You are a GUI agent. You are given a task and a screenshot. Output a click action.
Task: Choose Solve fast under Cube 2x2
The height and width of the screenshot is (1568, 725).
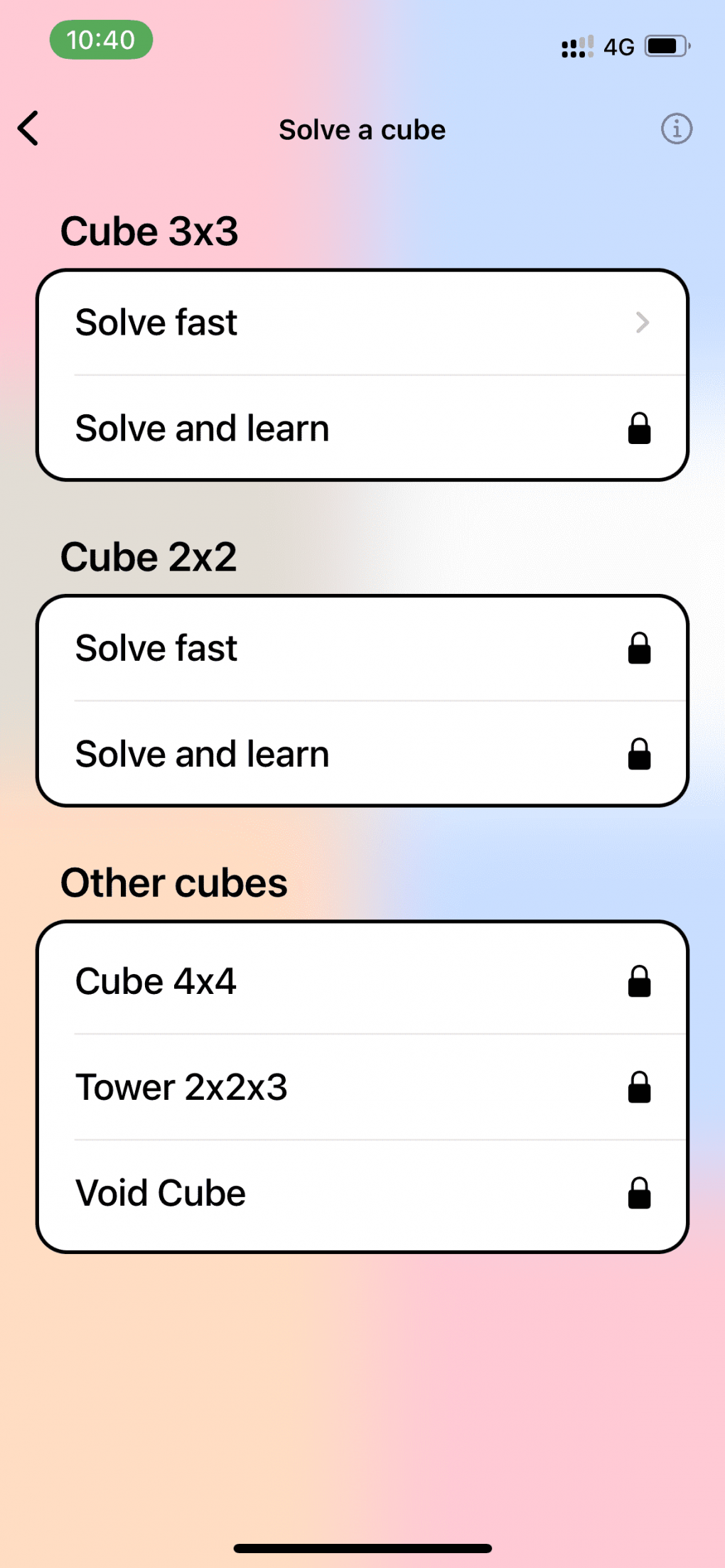(362, 648)
